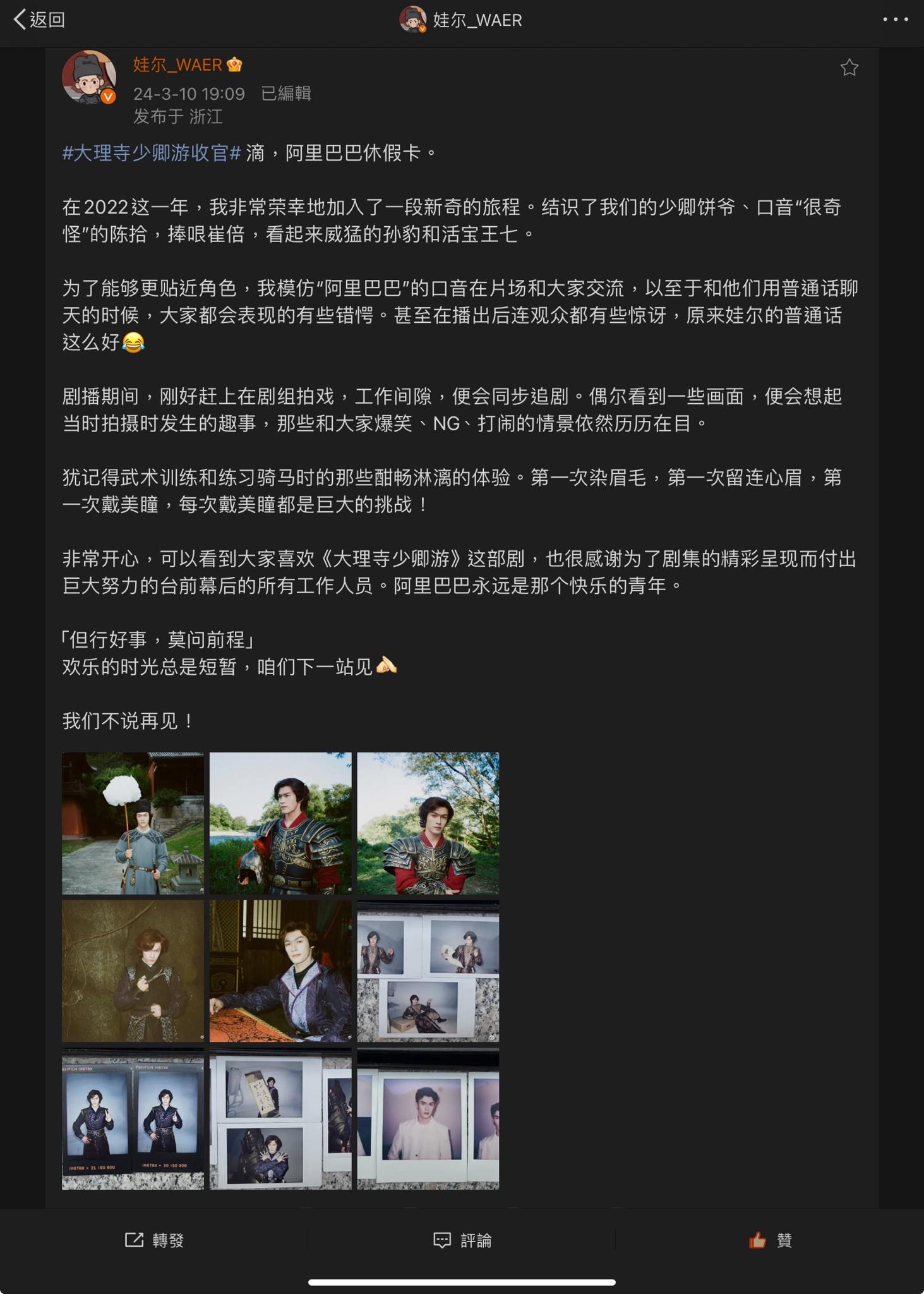Repost using the 轉發 button
924x1294 pixels.
tap(154, 1240)
